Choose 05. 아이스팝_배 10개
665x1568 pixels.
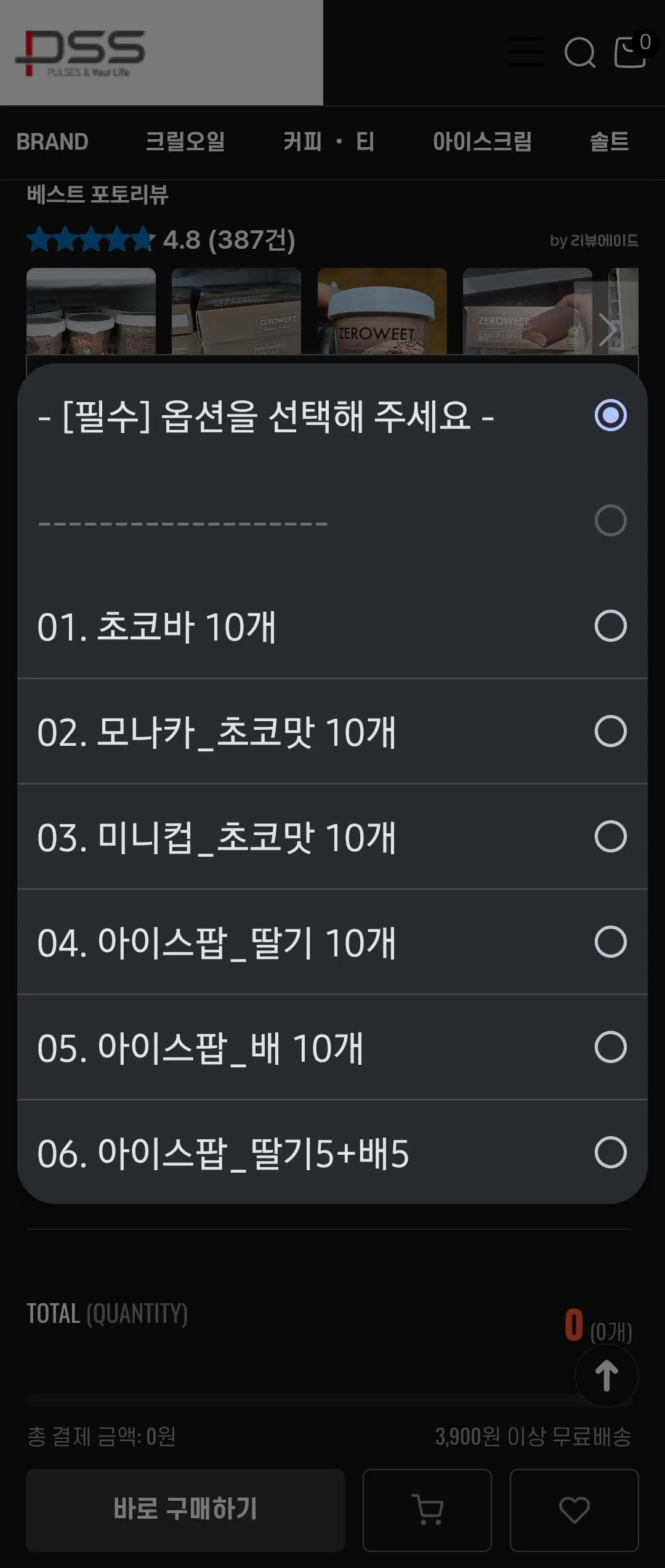coord(332,1048)
